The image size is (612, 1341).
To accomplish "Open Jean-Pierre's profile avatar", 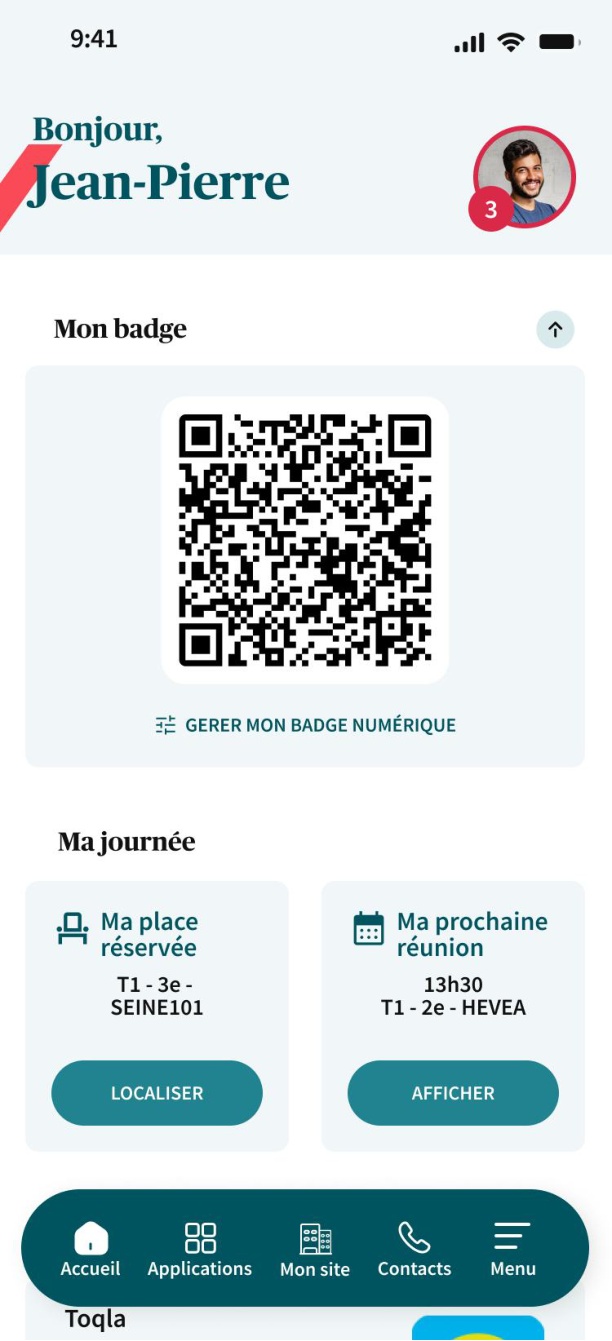I will tap(524, 177).
